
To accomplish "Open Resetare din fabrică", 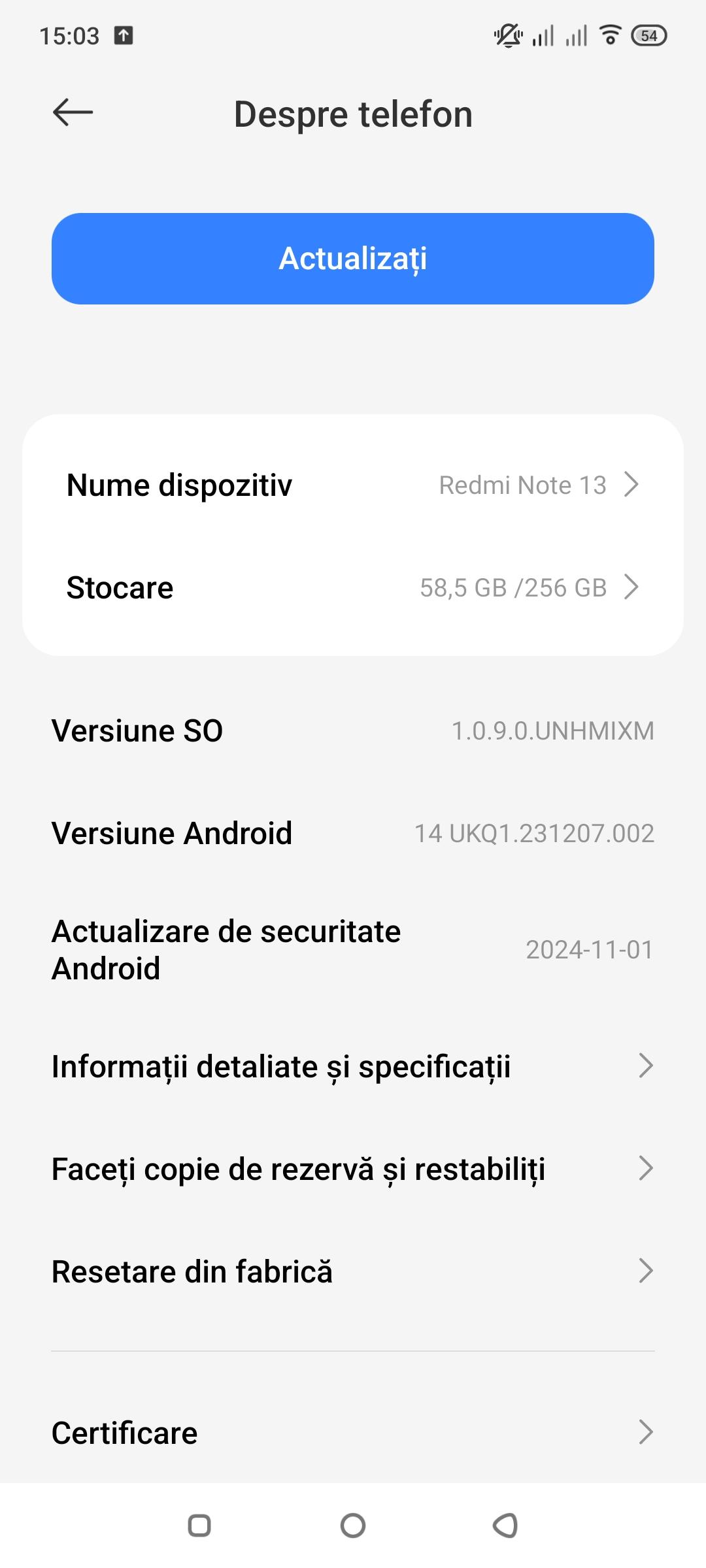I will click(353, 1271).
